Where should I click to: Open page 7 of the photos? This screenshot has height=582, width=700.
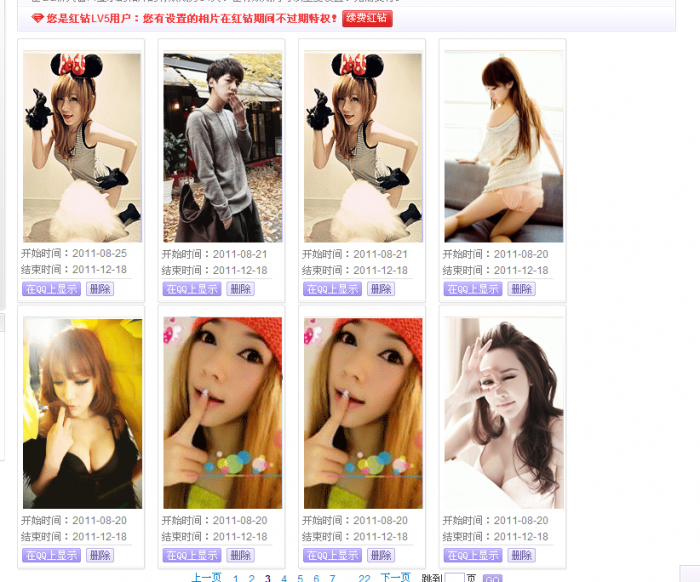click(332, 578)
